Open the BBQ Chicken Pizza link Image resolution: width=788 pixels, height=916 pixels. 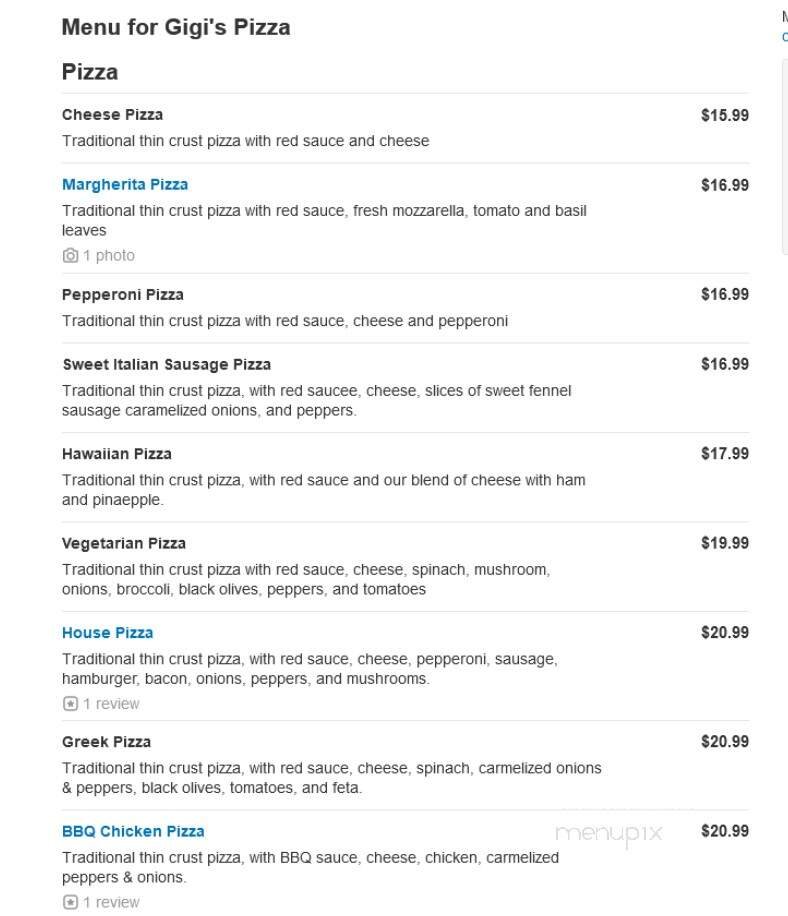tap(132, 831)
